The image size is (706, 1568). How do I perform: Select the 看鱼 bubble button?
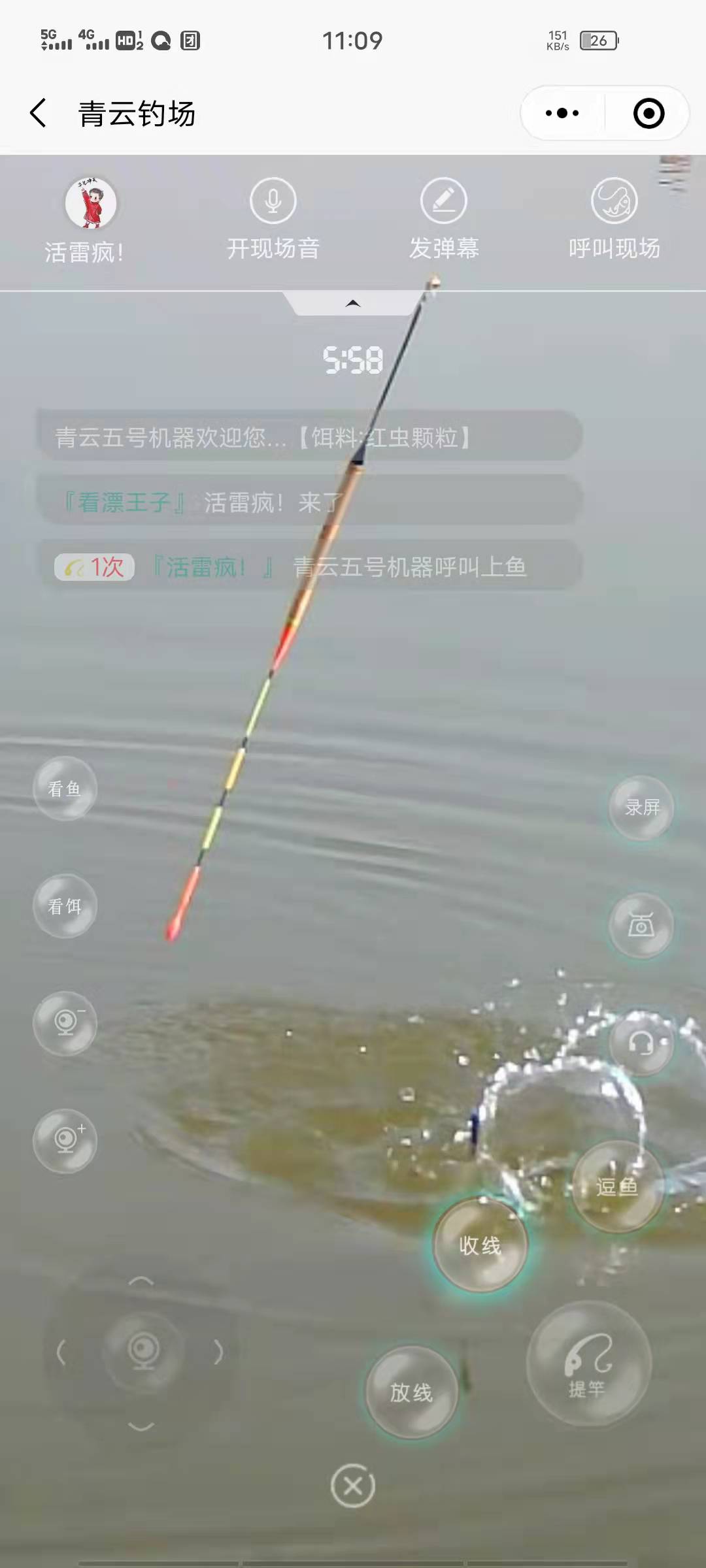point(65,789)
